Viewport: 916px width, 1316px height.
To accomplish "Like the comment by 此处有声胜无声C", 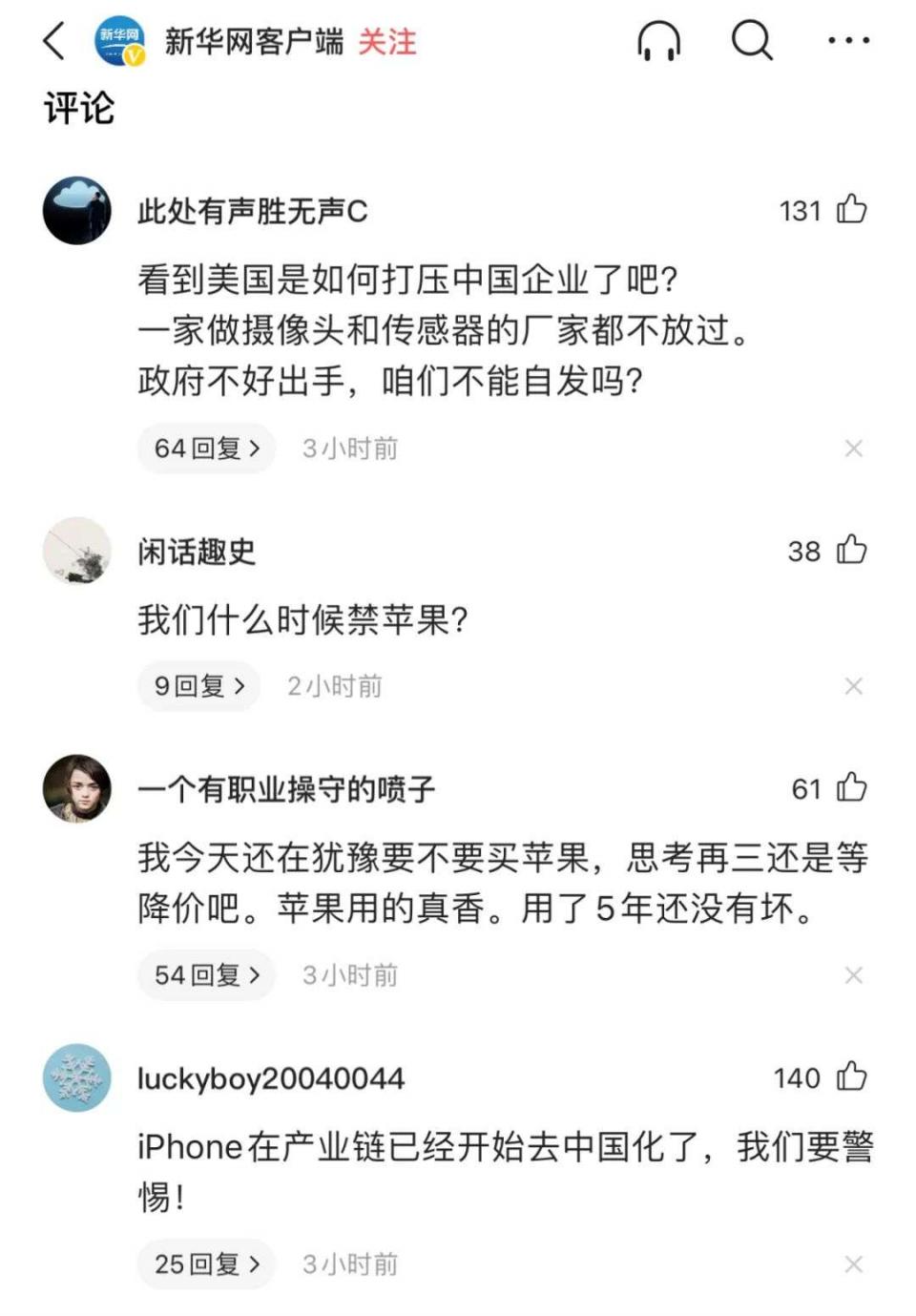I will pos(851,209).
